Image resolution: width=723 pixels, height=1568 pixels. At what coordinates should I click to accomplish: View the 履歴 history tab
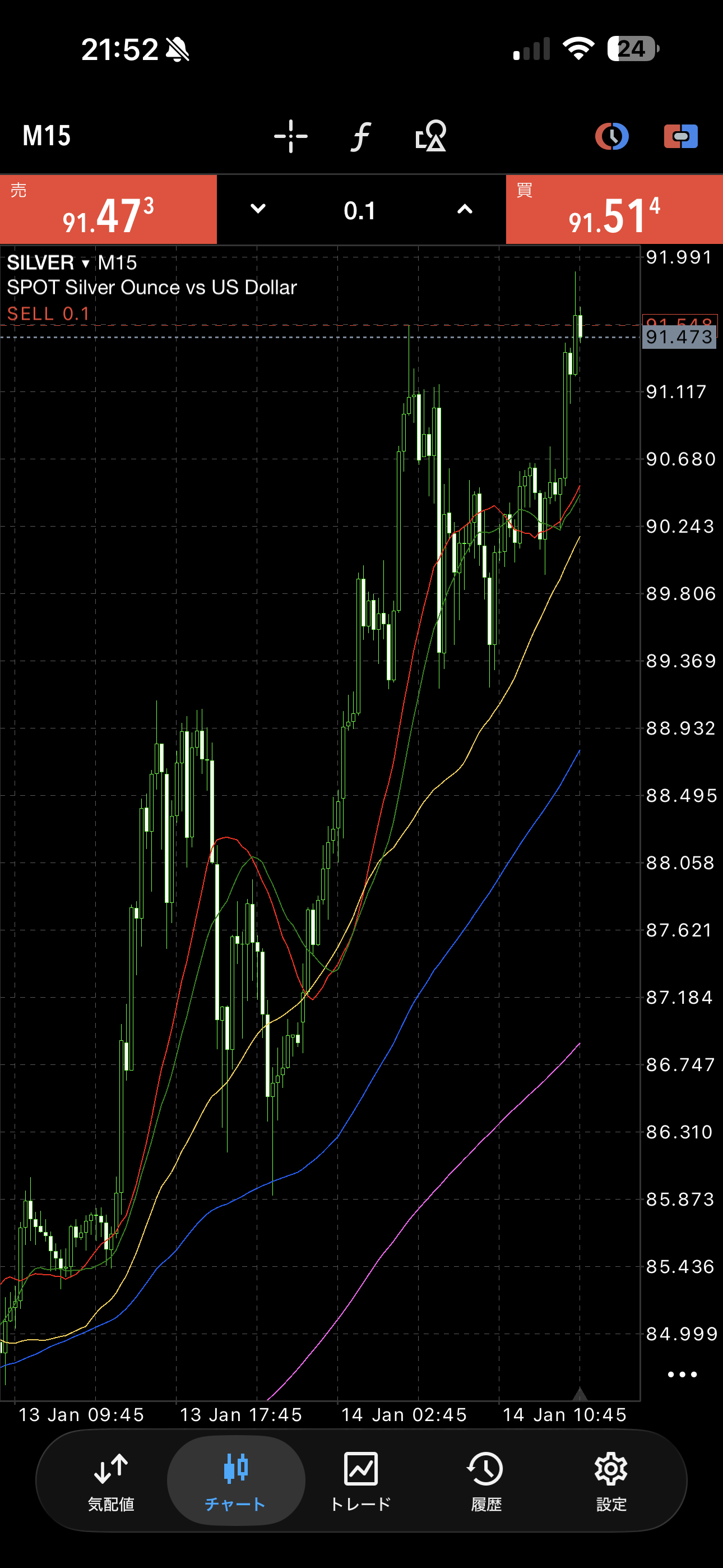(486, 1481)
